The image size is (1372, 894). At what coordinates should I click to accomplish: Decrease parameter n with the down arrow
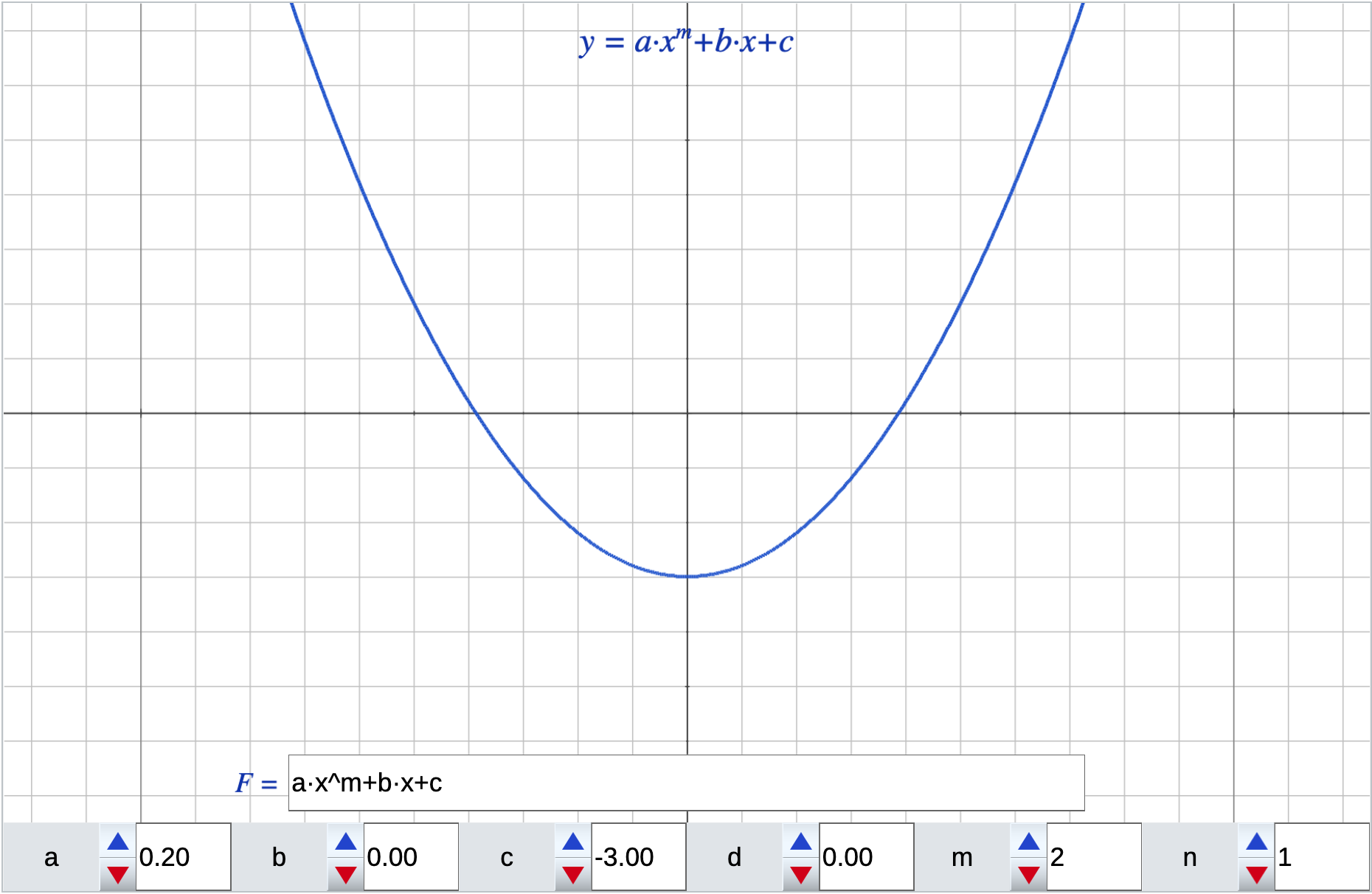click(1257, 875)
